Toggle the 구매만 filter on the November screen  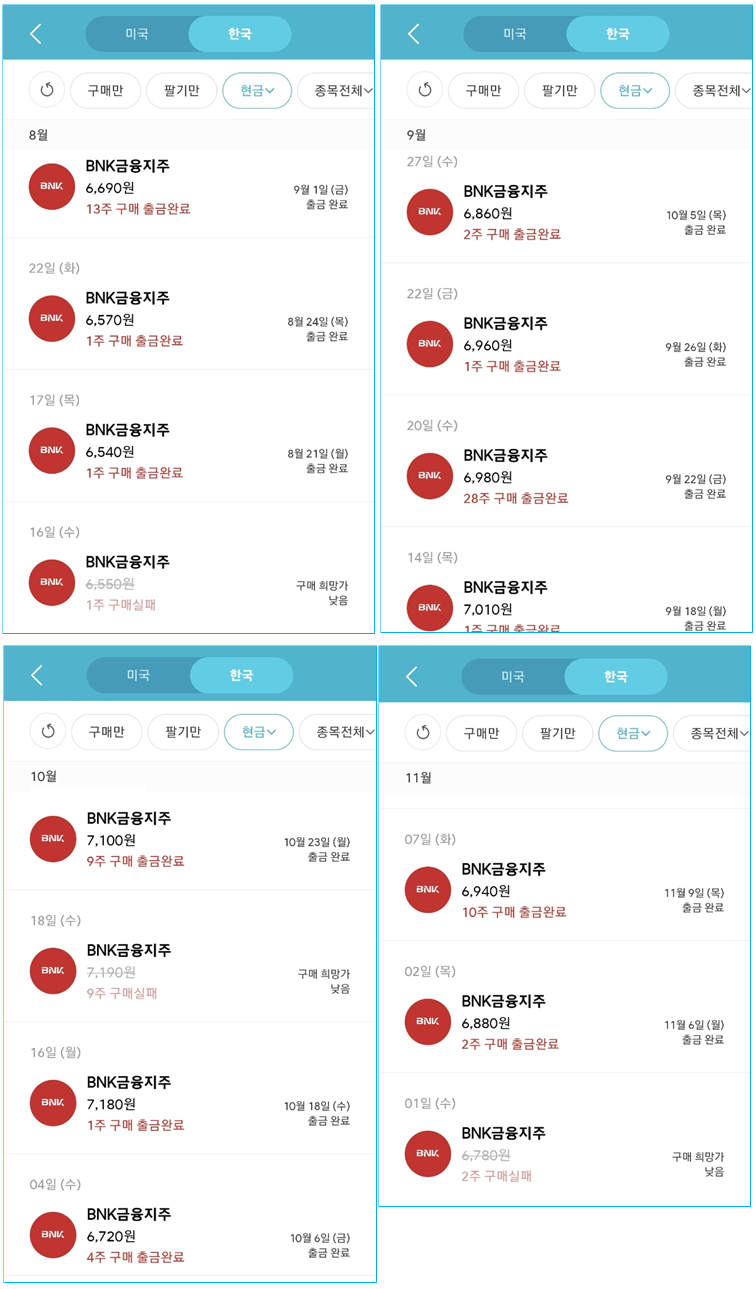click(486, 732)
